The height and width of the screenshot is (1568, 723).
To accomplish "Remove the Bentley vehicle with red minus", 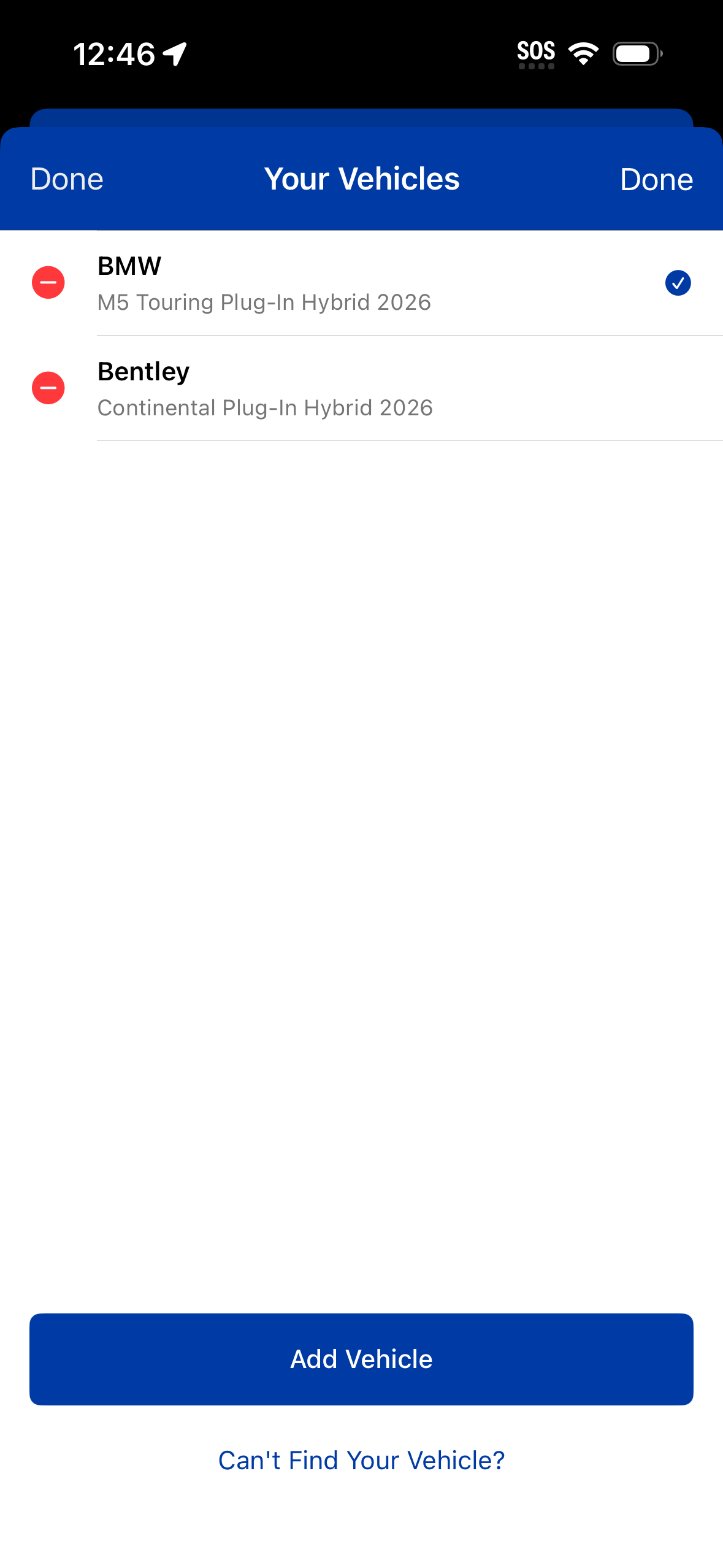I will [x=48, y=388].
